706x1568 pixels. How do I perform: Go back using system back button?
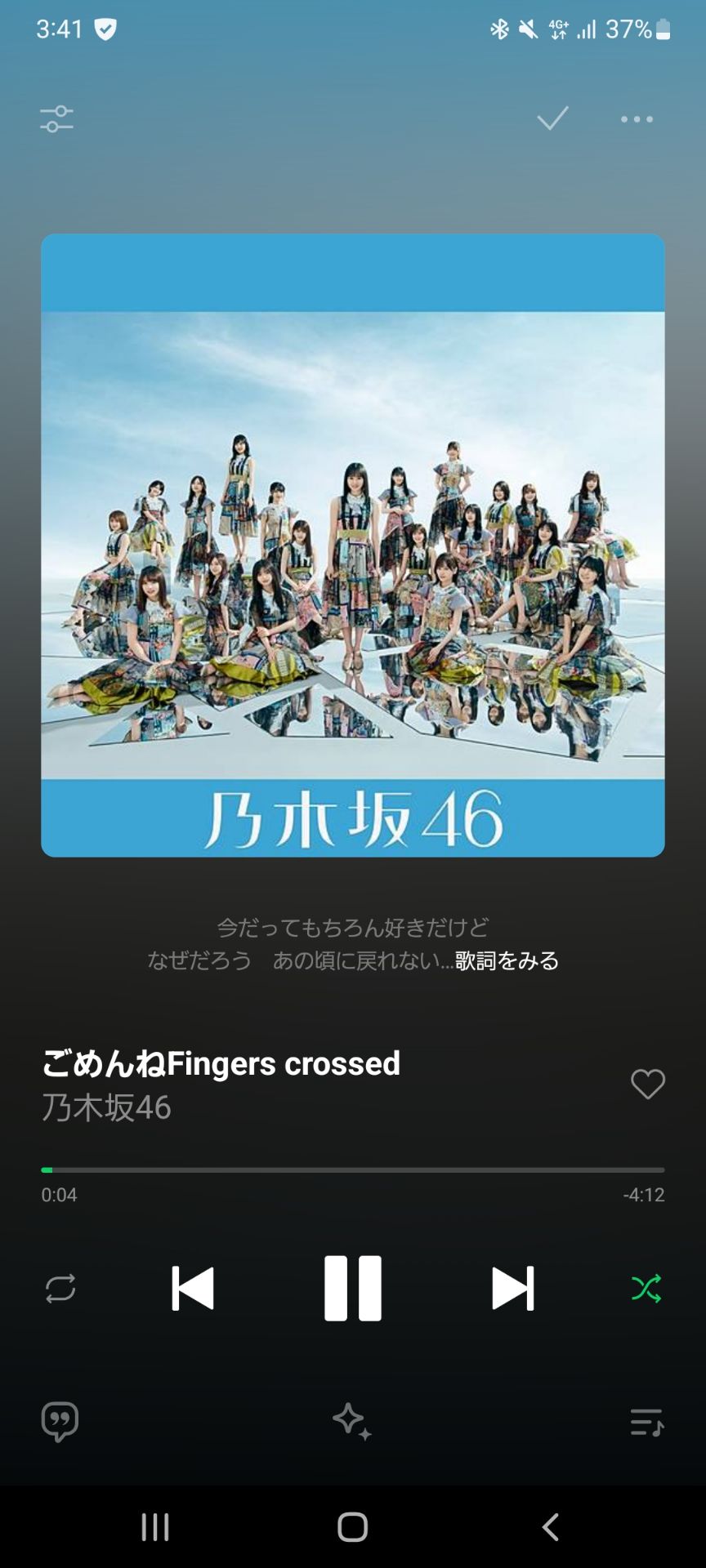(551, 1526)
